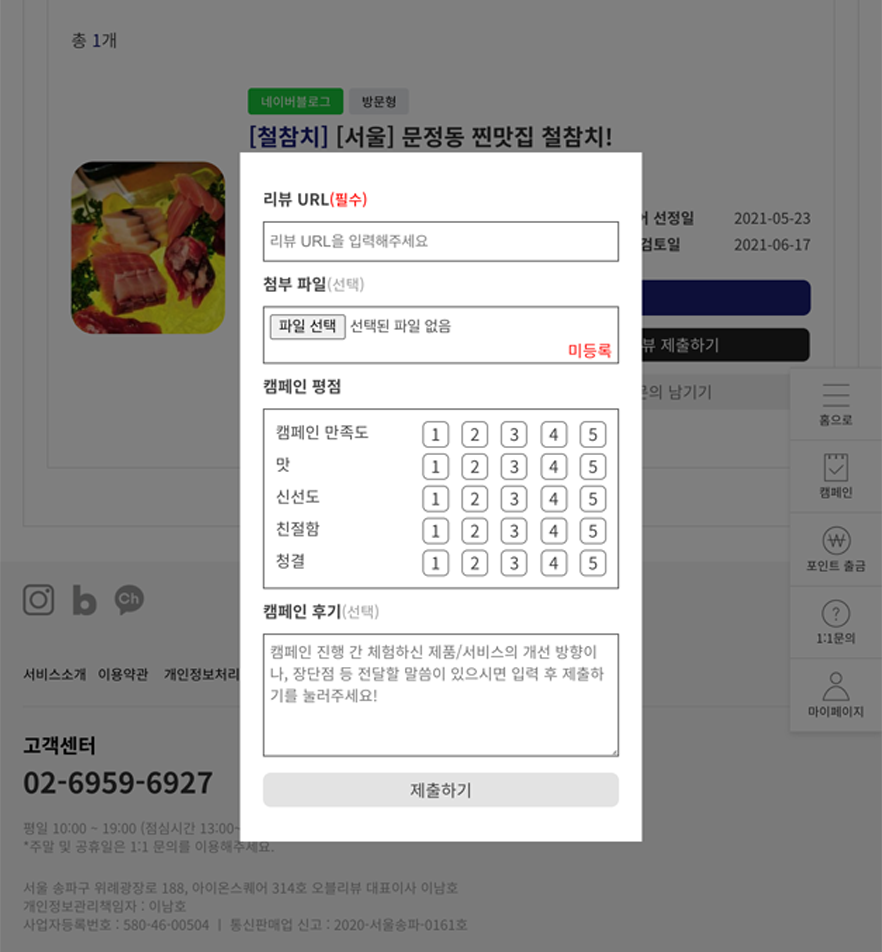Open 캠페인 in side menu
Viewport: 882px width, 952px height.
point(835,477)
